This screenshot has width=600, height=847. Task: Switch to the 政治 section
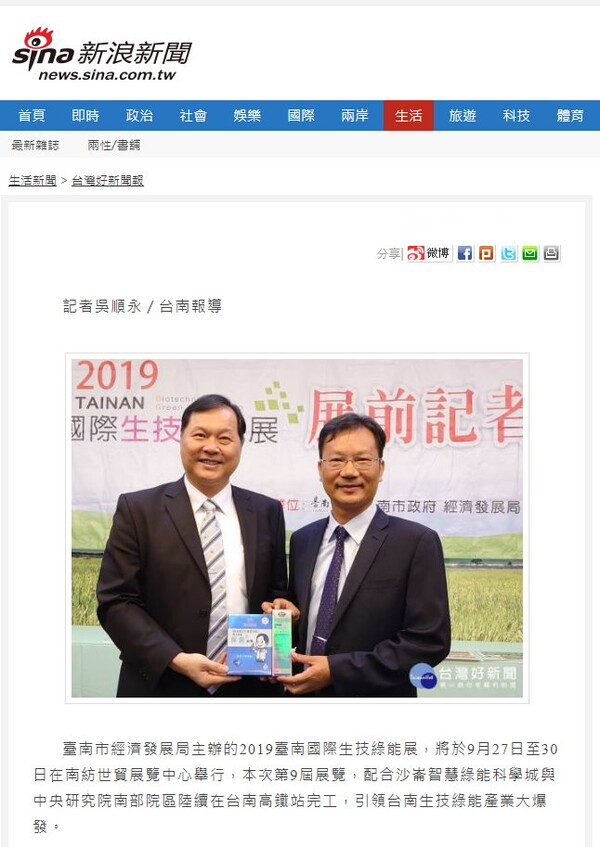click(x=139, y=116)
